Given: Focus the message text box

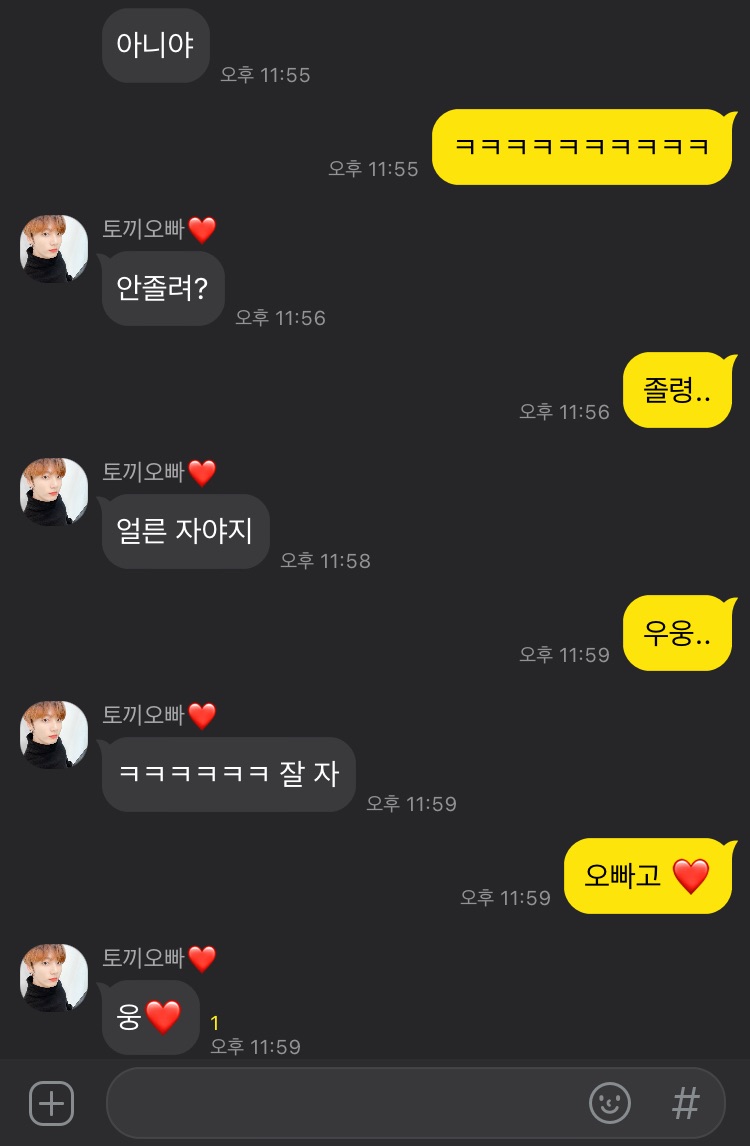Looking at the screenshot, I should pos(340,1104).
